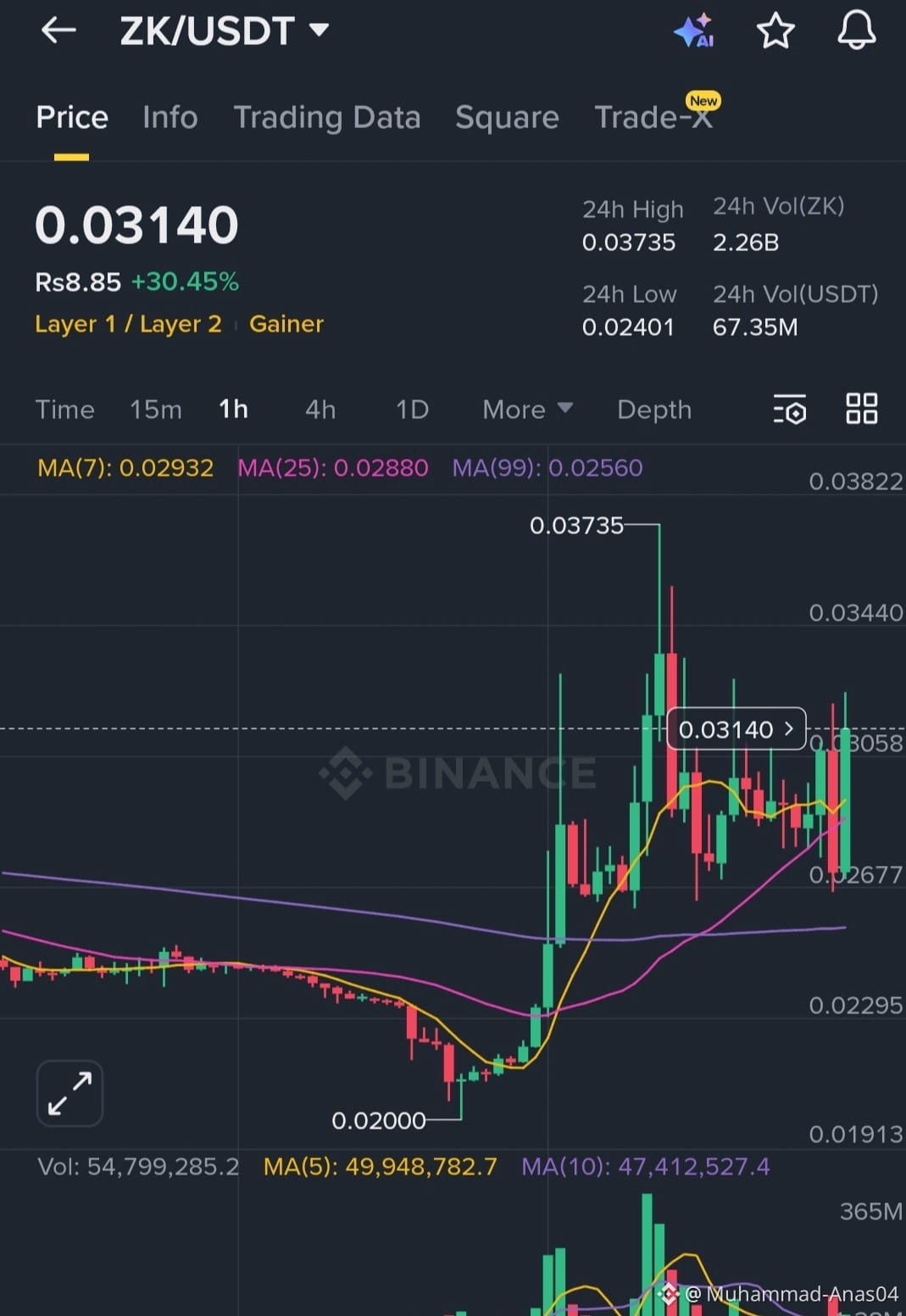The height and width of the screenshot is (1316, 906).
Task: Show the Depth chart
Action: point(653,410)
